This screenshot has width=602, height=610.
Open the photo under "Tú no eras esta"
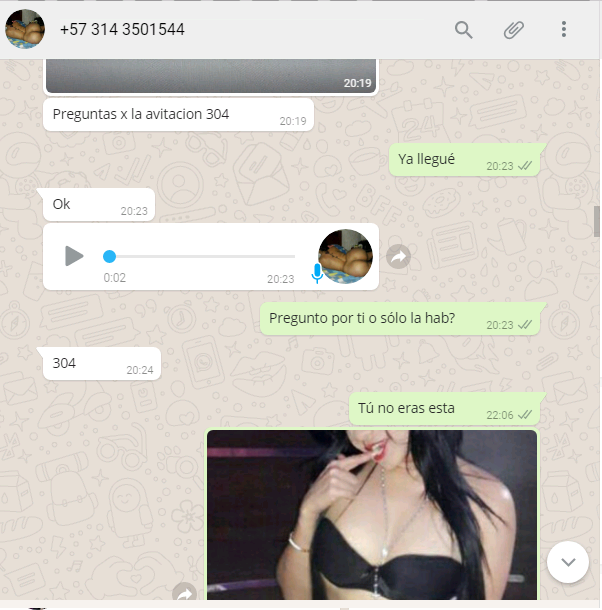coord(371,515)
